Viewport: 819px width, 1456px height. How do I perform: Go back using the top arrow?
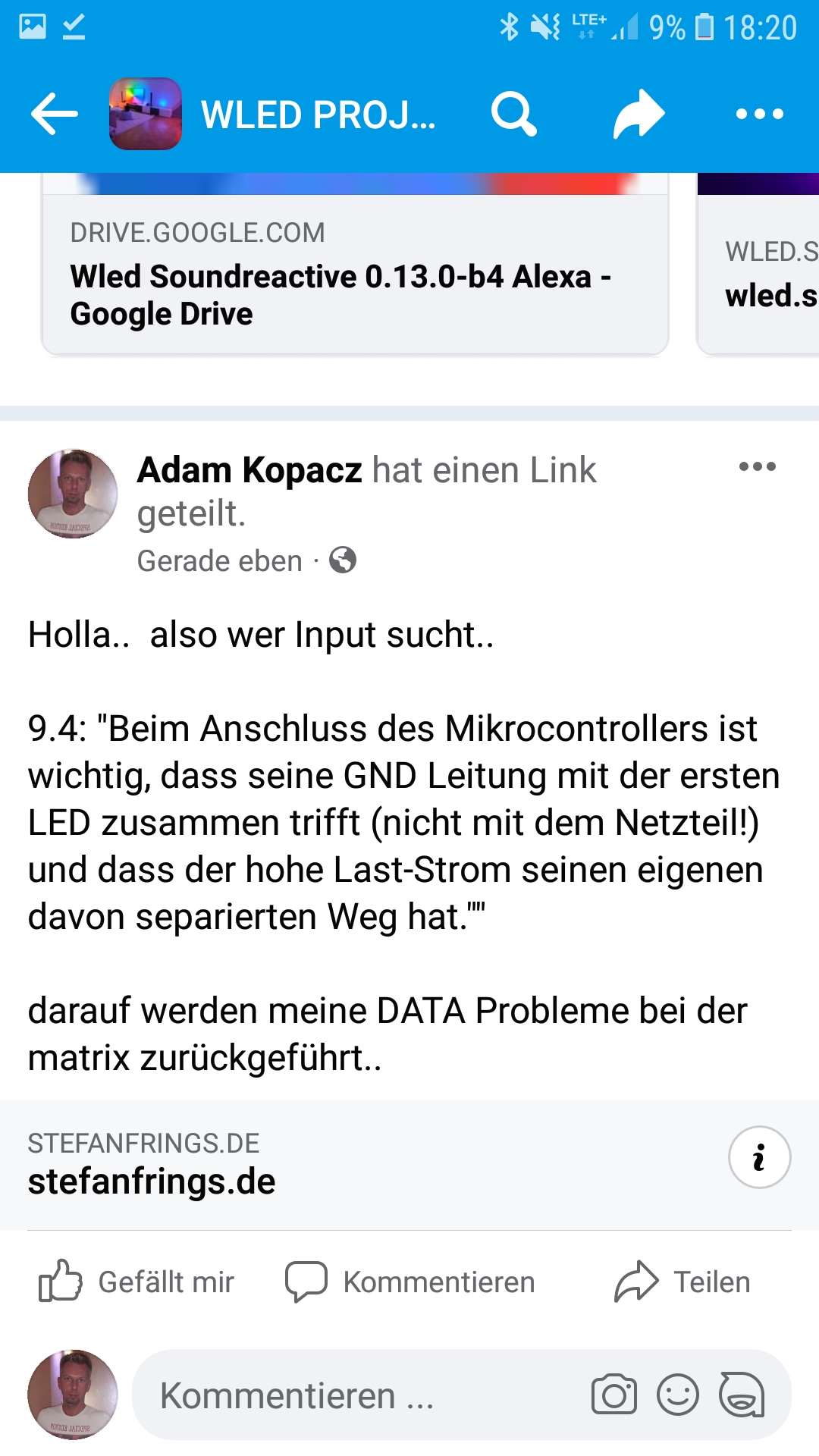(x=55, y=115)
